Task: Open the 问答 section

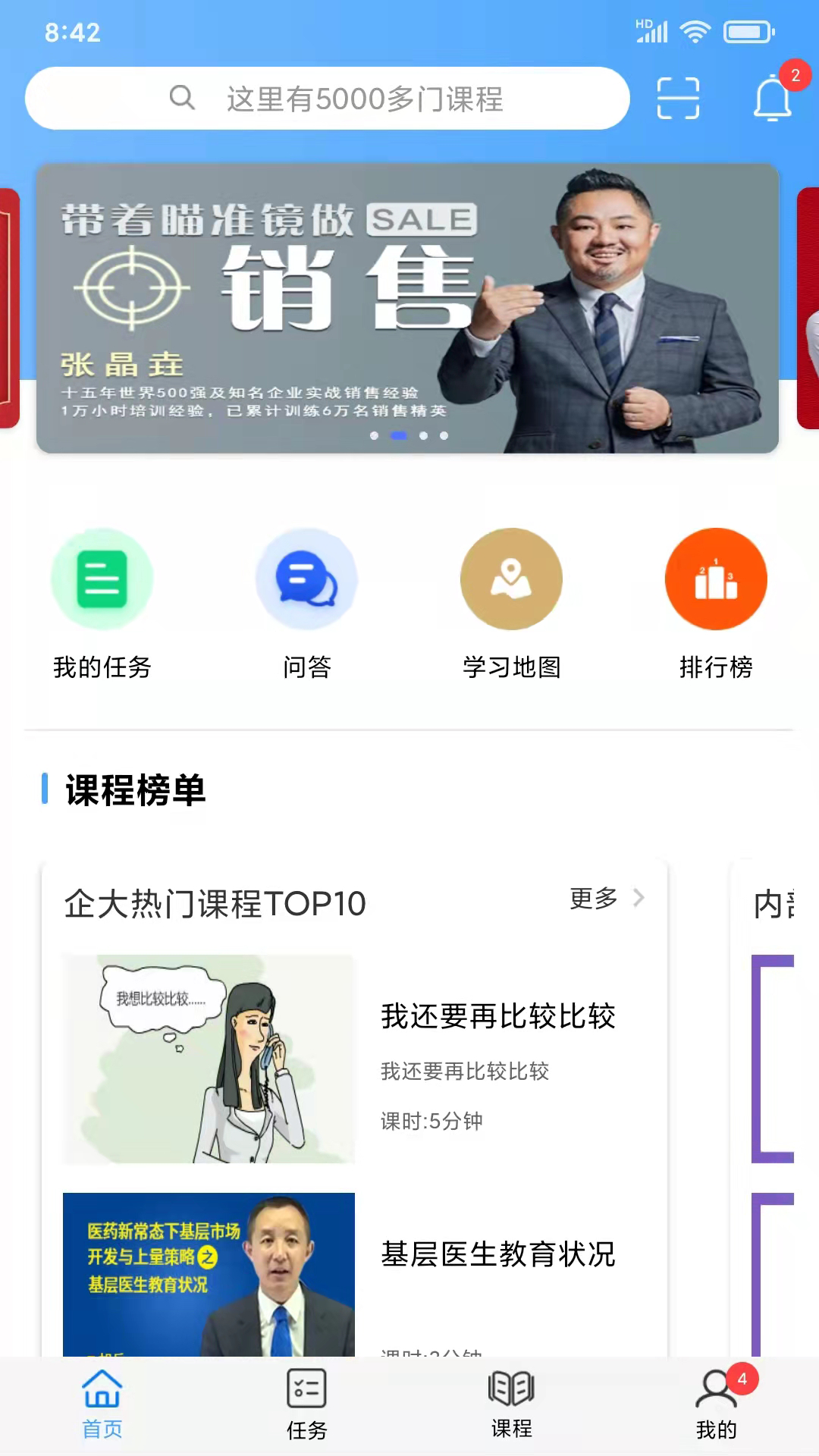Action: [x=307, y=604]
